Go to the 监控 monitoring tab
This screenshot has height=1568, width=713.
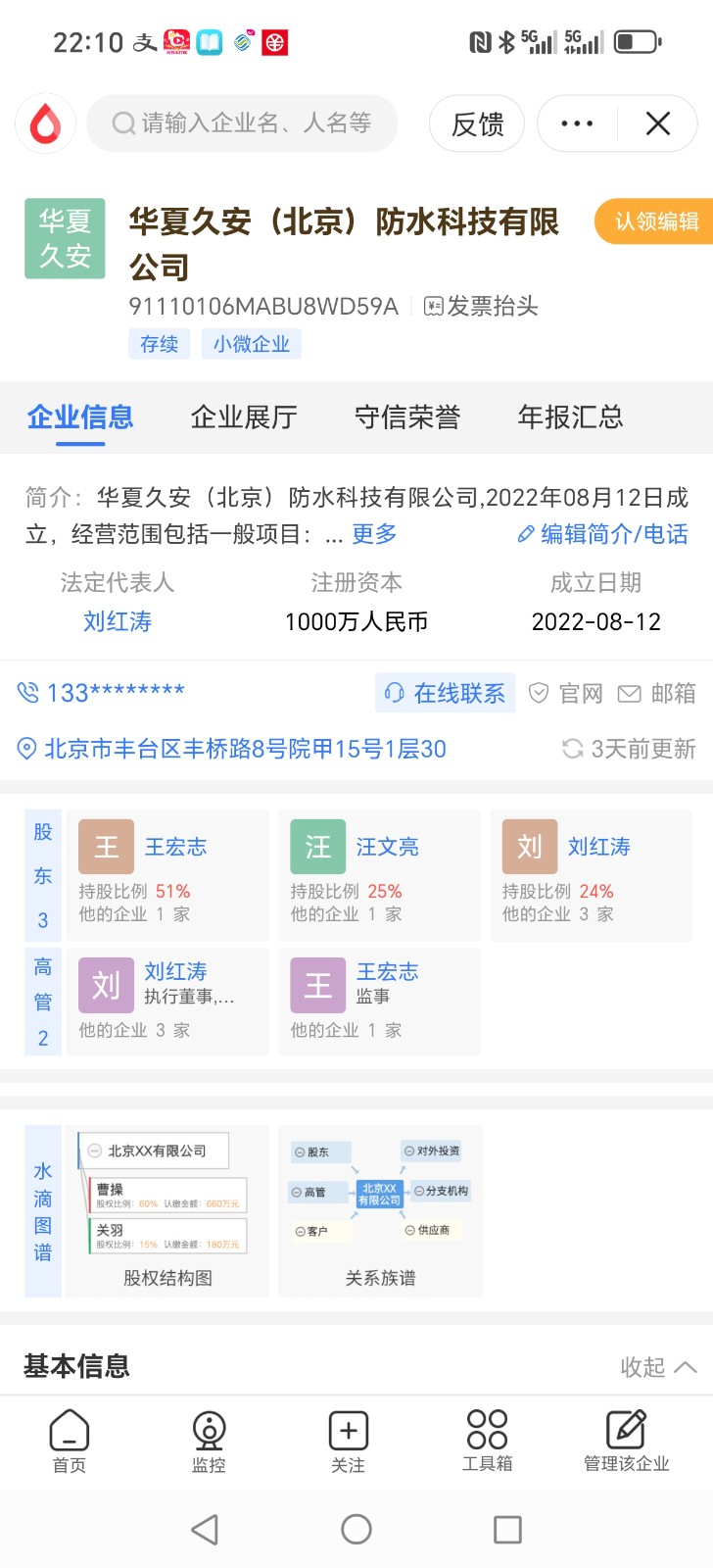coord(209,1442)
